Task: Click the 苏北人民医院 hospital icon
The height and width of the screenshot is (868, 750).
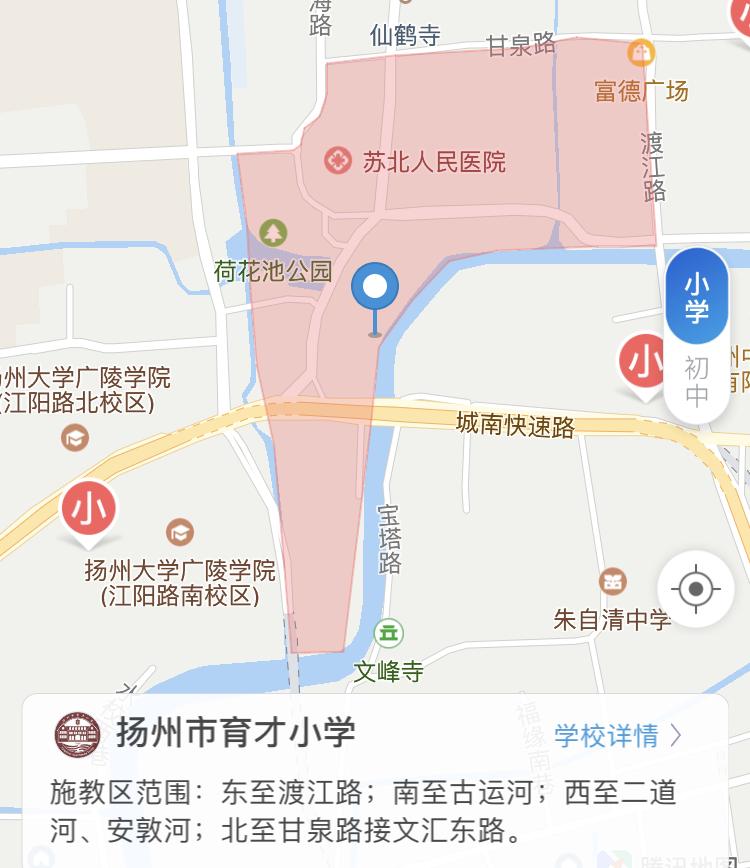Action: [336, 161]
